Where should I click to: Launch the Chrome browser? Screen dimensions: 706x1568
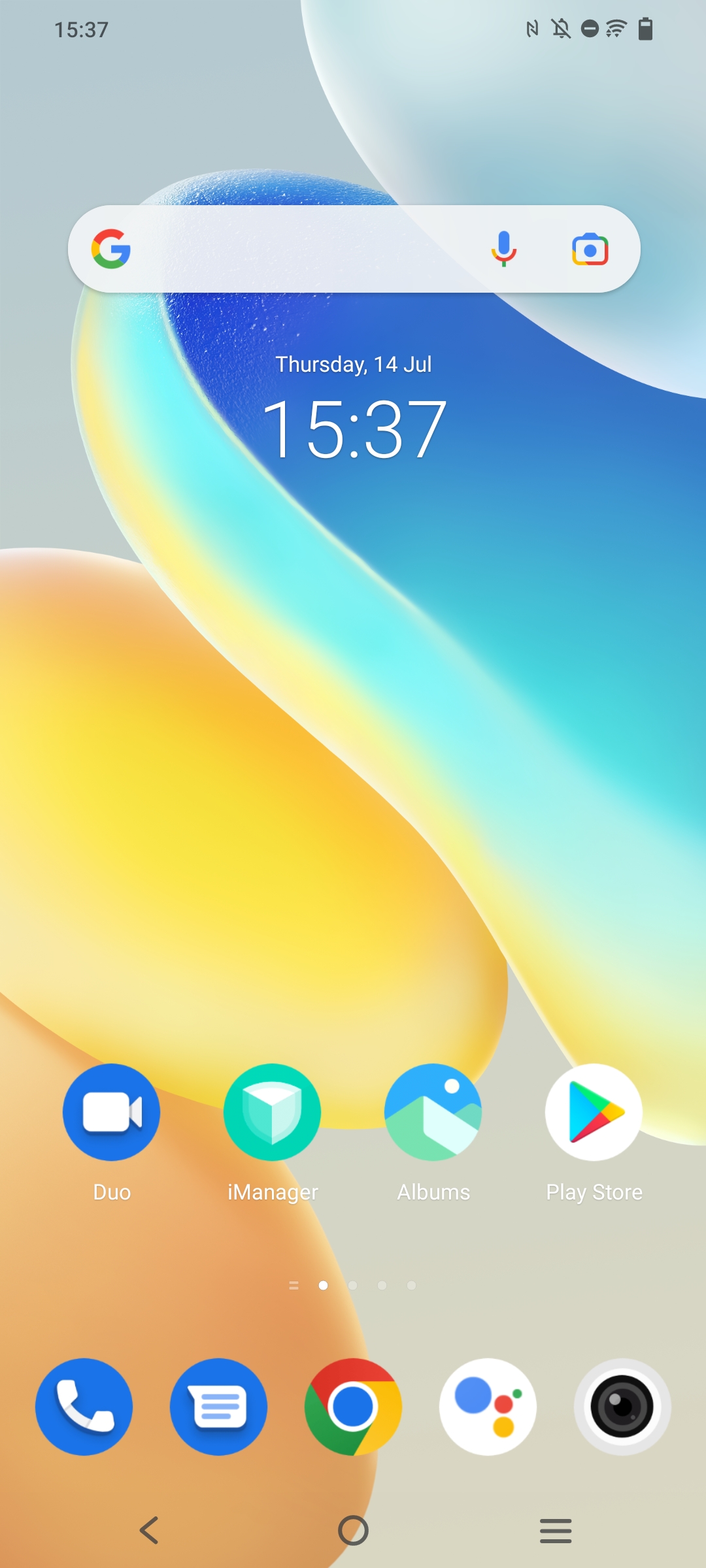tap(353, 1407)
